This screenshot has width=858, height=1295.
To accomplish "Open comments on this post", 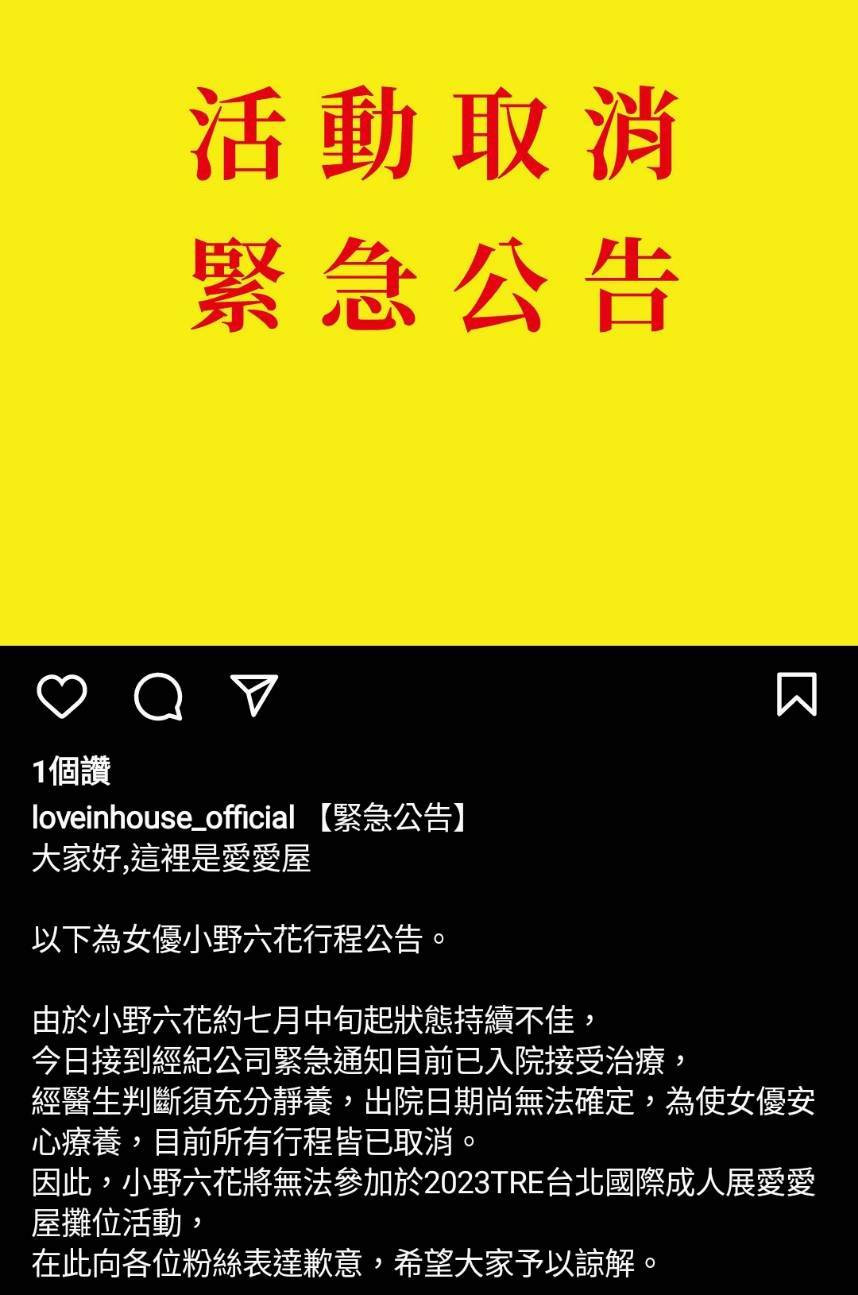I will click(x=158, y=695).
